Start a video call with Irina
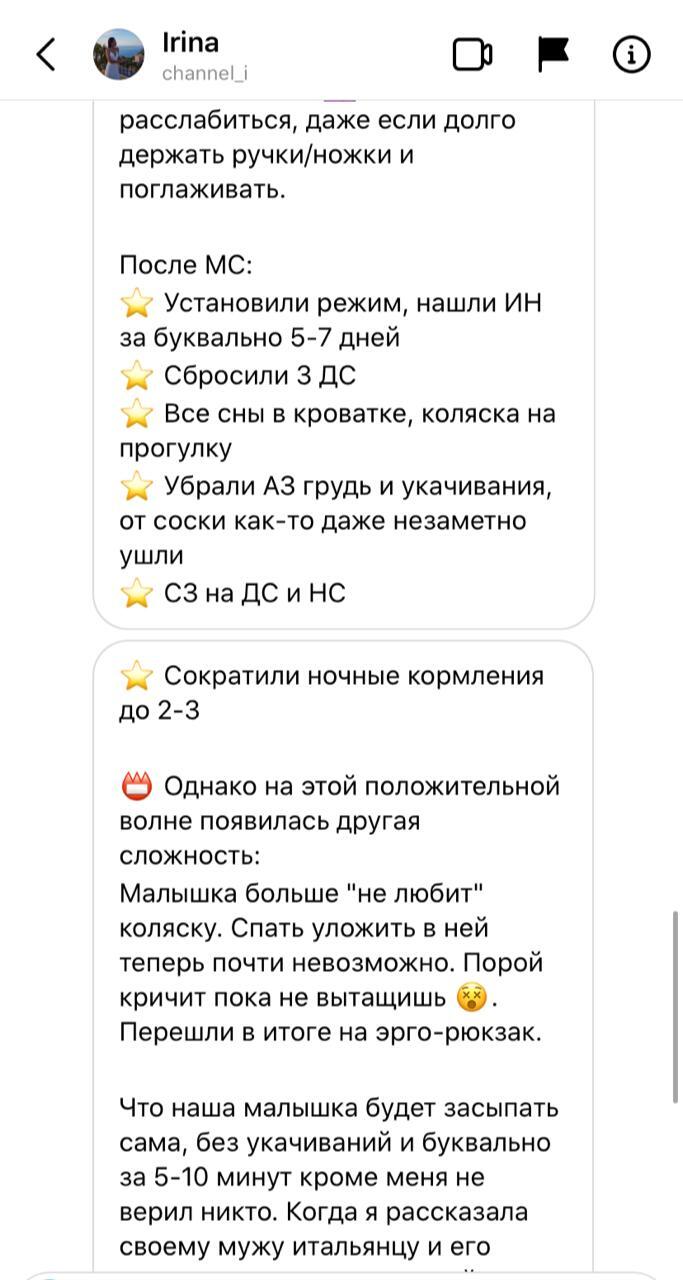This screenshot has width=683, height=1280. 472,54
